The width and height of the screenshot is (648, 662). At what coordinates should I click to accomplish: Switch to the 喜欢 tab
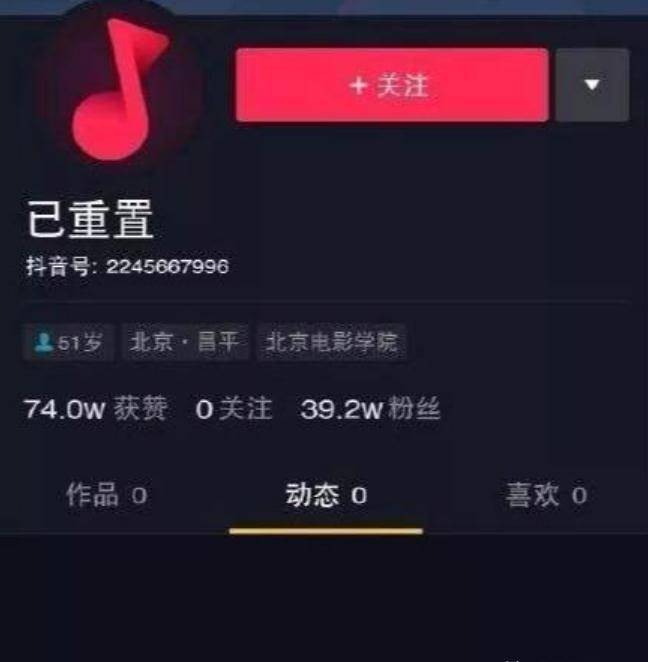point(546,494)
